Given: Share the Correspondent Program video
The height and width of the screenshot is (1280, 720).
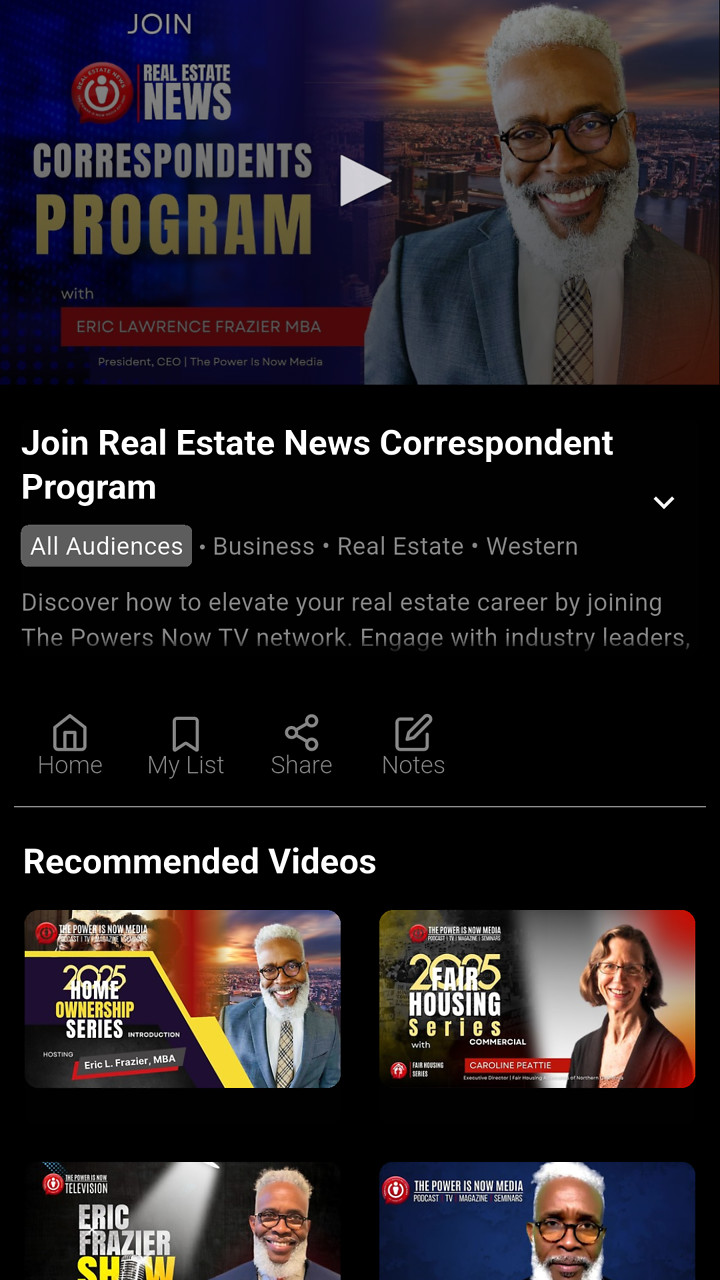Looking at the screenshot, I should pos(301,744).
